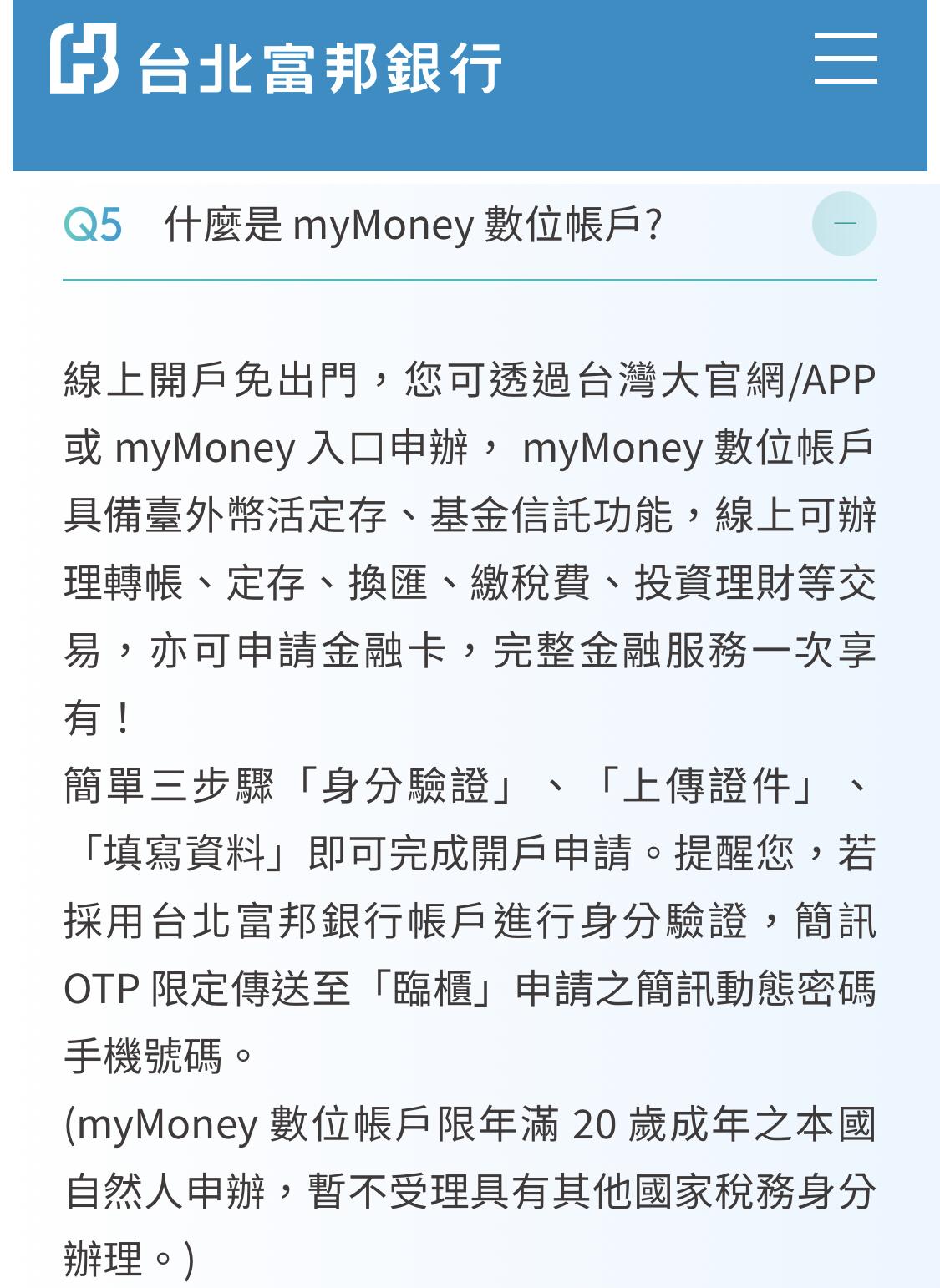Collapse the Q5 myMoney answer
Image resolution: width=940 pixels, height=1288 pixels.
(x=844, y=224)
